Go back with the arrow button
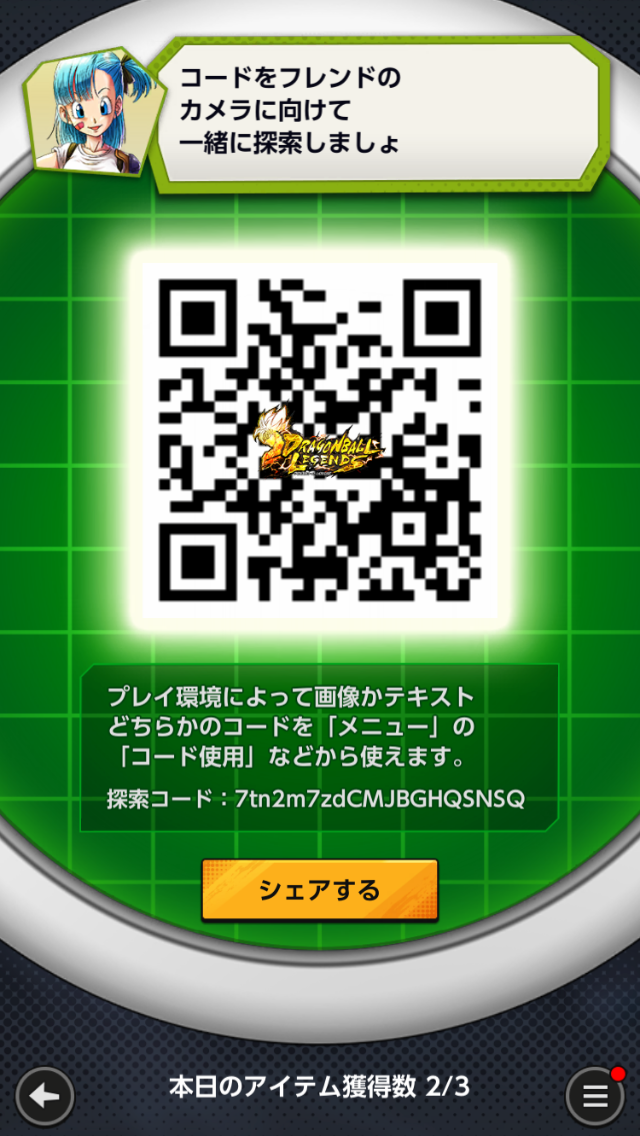 click(45, 1097)
